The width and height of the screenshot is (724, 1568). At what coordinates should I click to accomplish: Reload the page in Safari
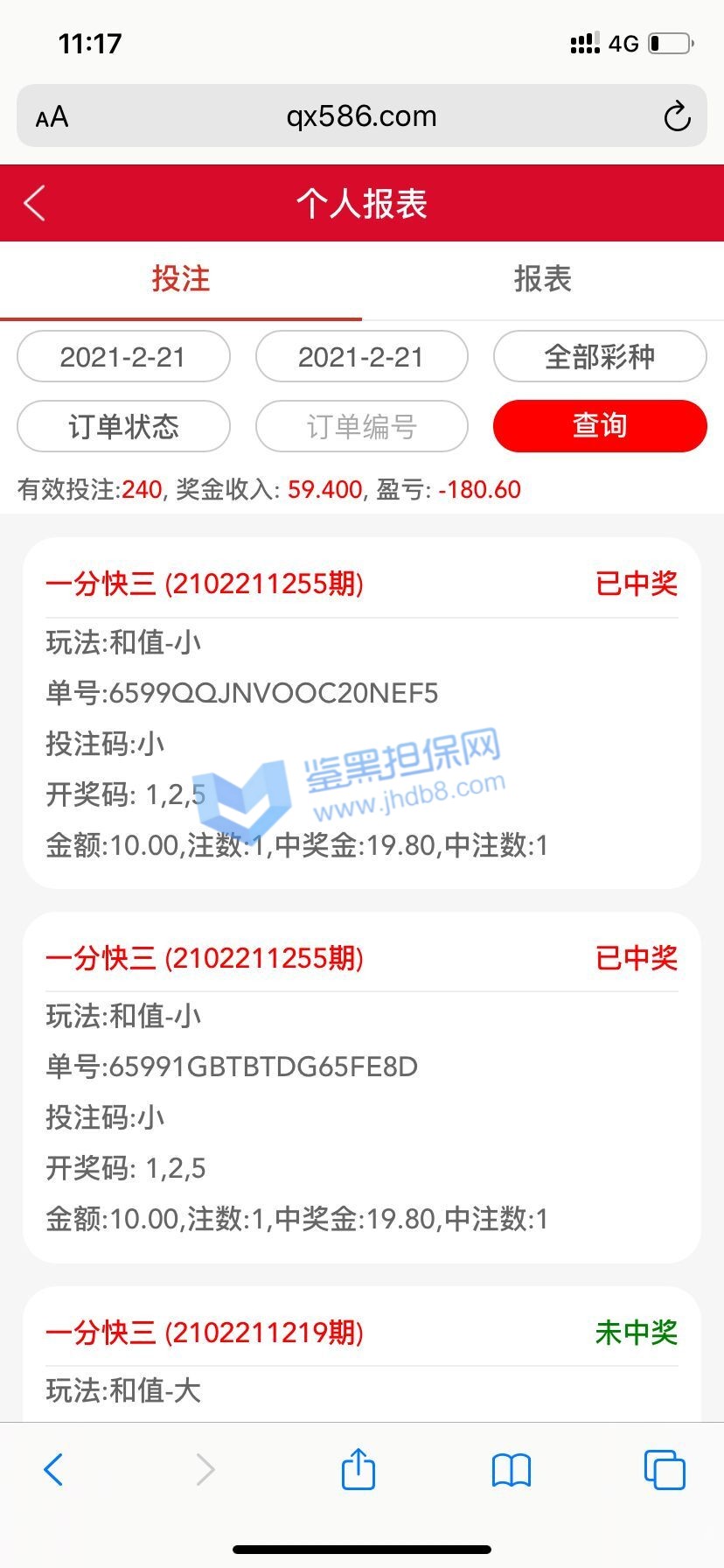pyautogui.click(x=677, y=116)
